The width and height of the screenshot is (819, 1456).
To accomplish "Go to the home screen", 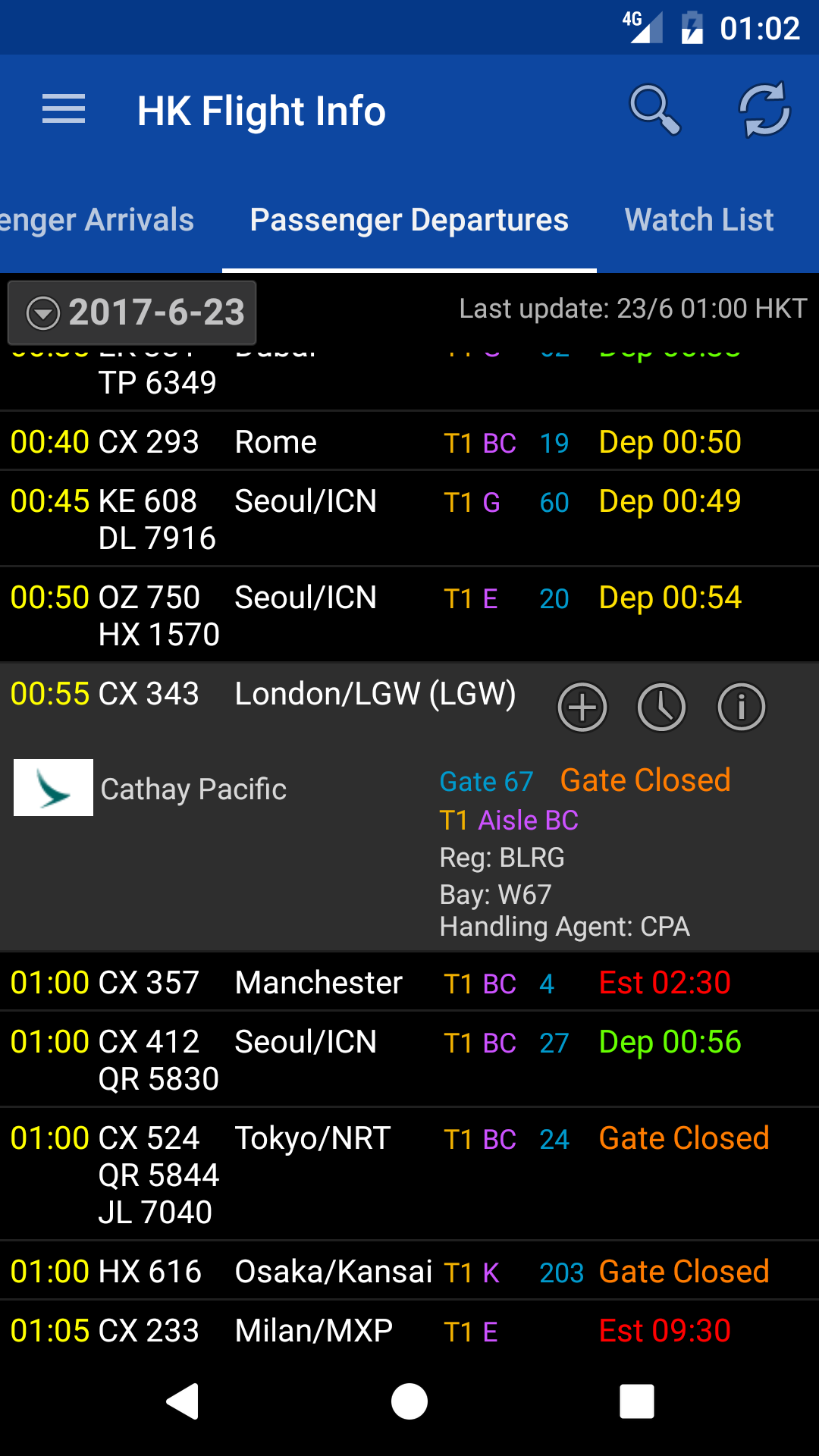I will 409,1401.
